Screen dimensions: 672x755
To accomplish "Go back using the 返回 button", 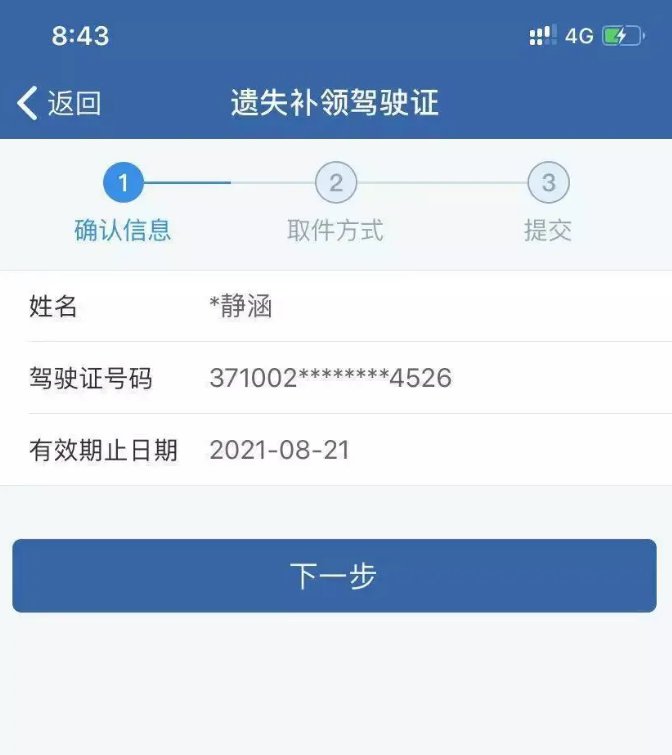I will (x=60, y=103).
